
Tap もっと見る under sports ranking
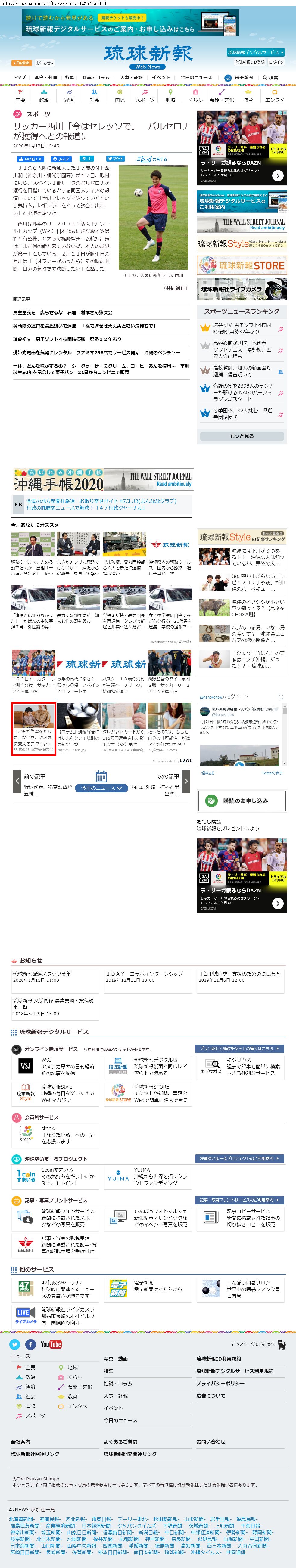[242, 436]
